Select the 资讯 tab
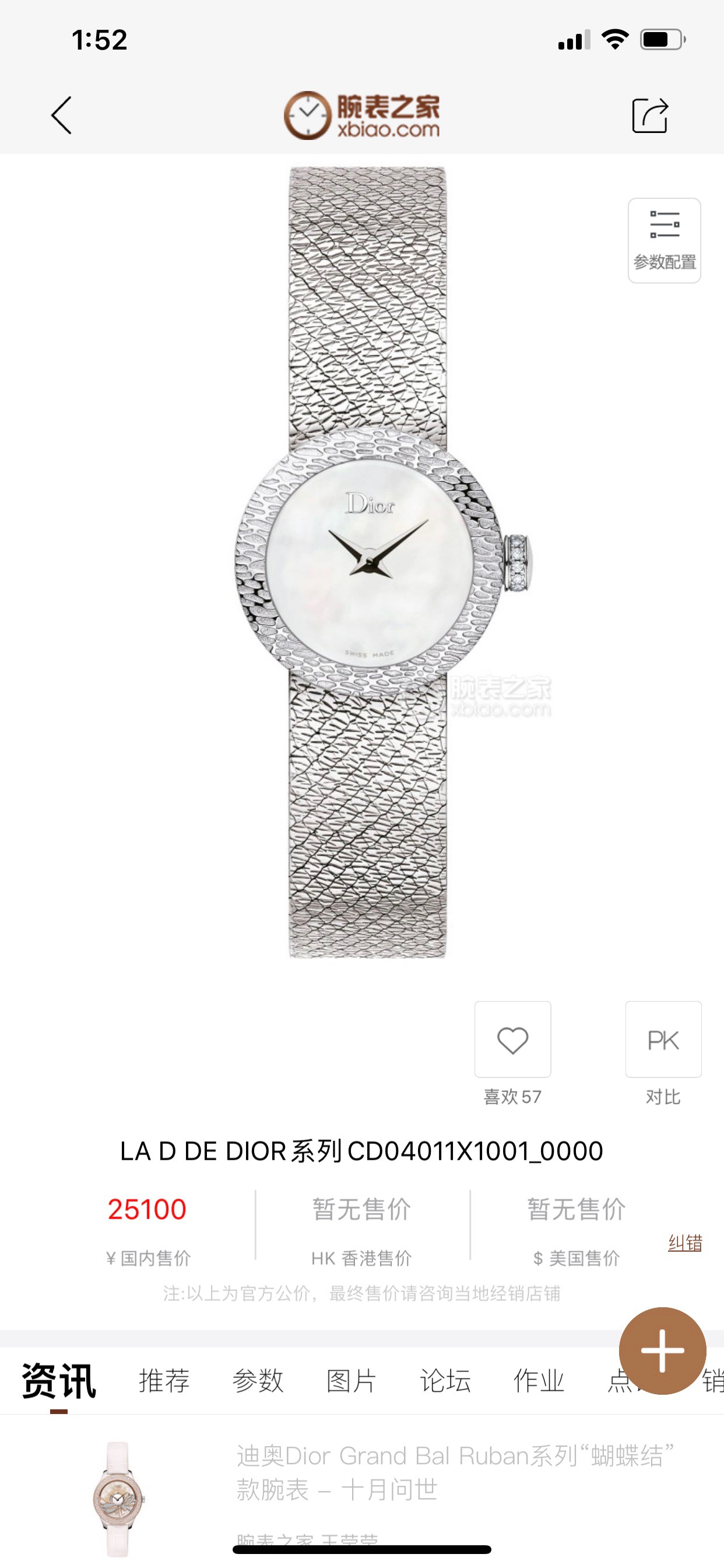The height and width of the screenshot is (1568, 724). tap(59, 1381)
